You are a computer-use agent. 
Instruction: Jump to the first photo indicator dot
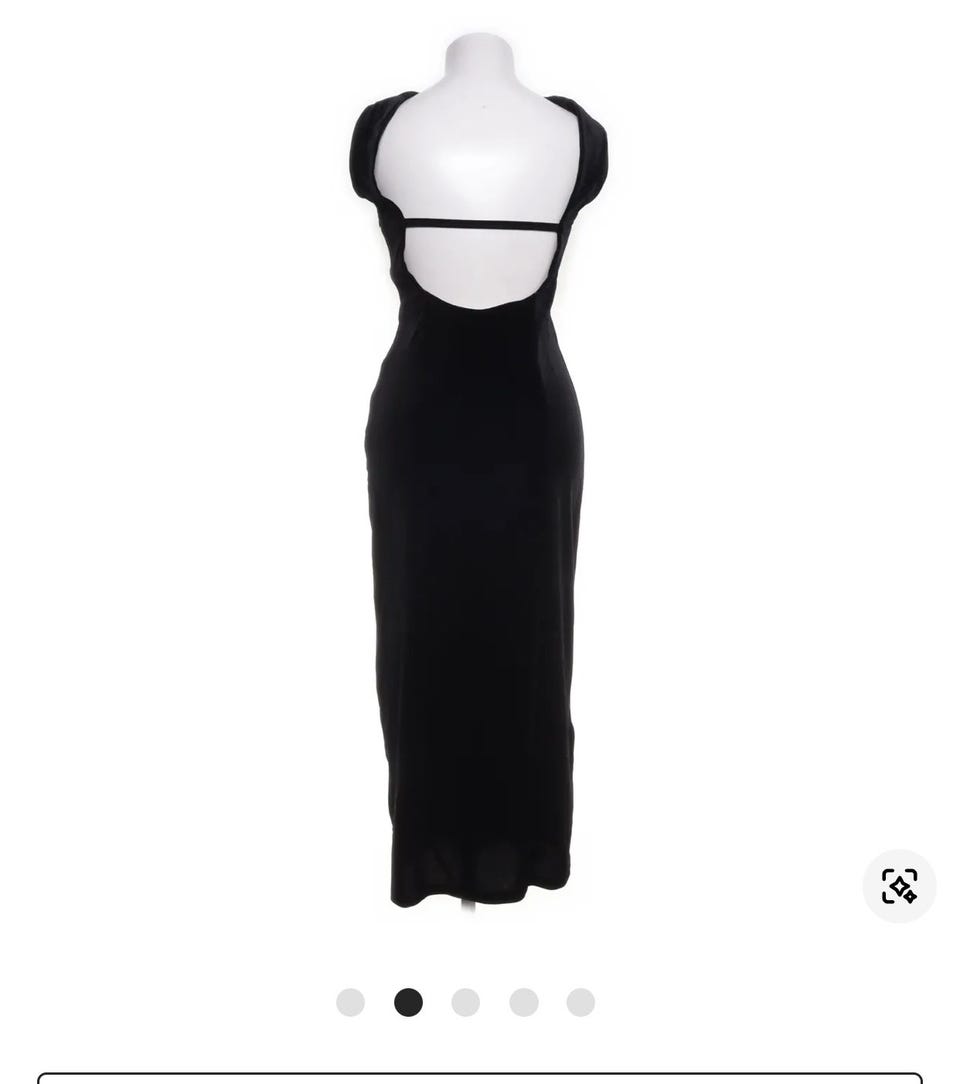(350, 1002)
